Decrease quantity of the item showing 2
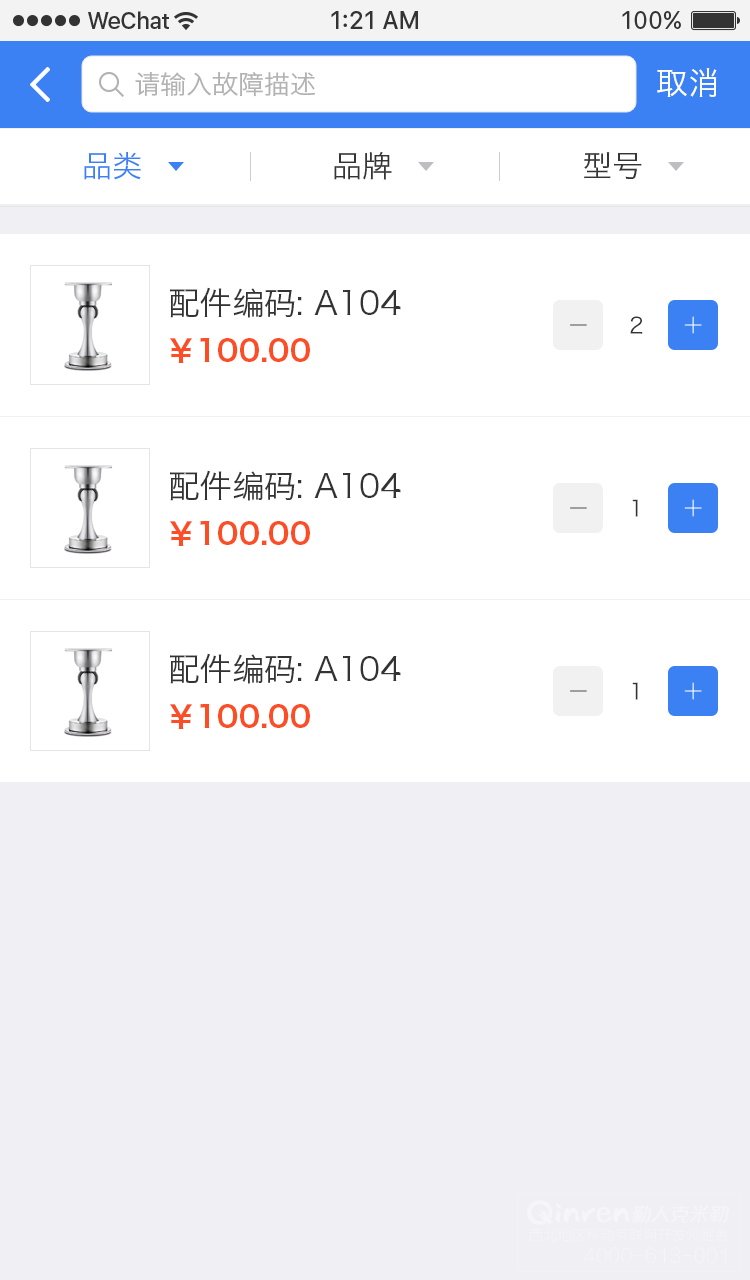The height and width of the screenshot is (1280, 750). (578, 325)
